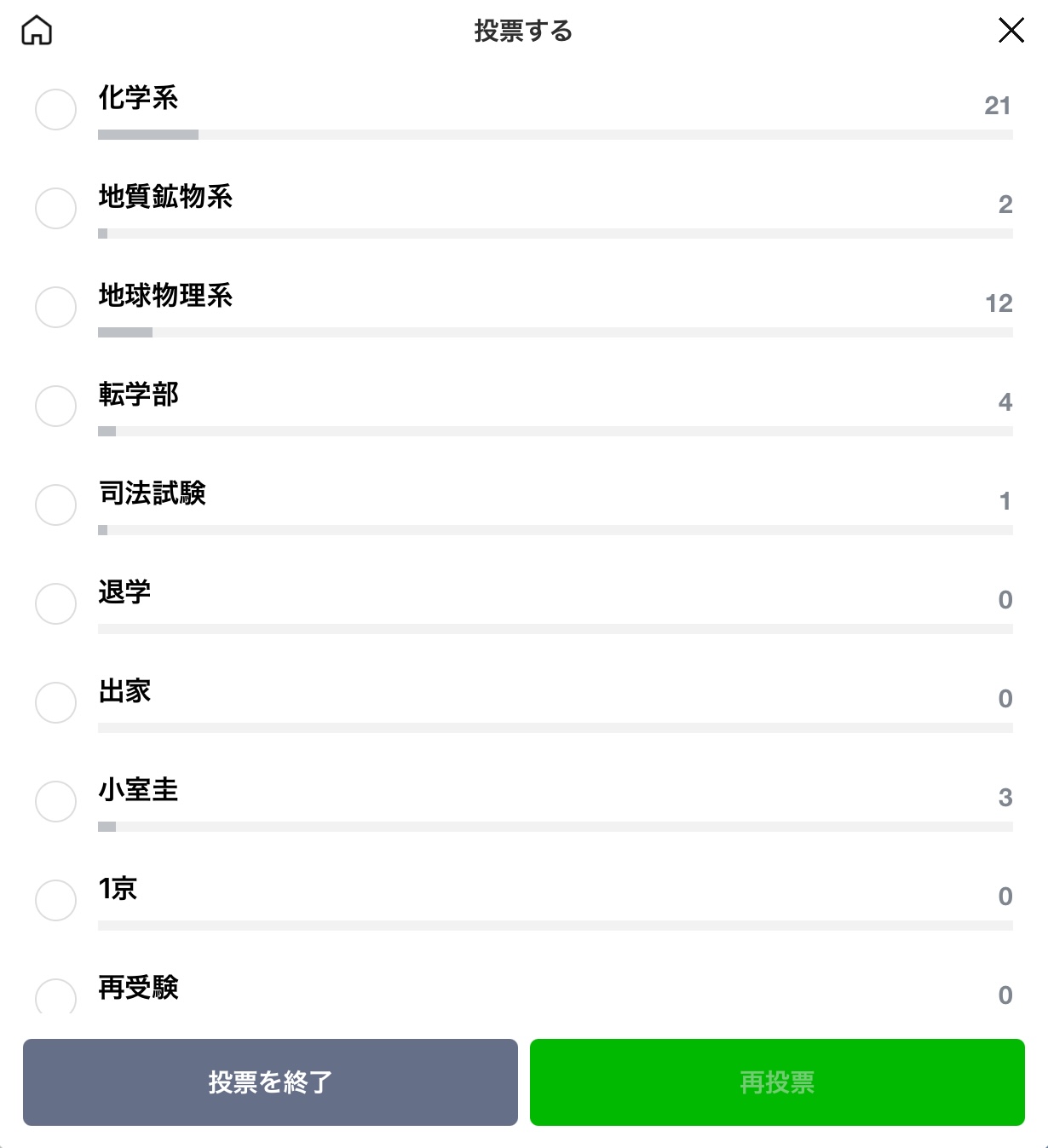This screenshot has width=1048, height=1148.
Task: Choose the 小室圭 option
Action: (x=56, y=802)
